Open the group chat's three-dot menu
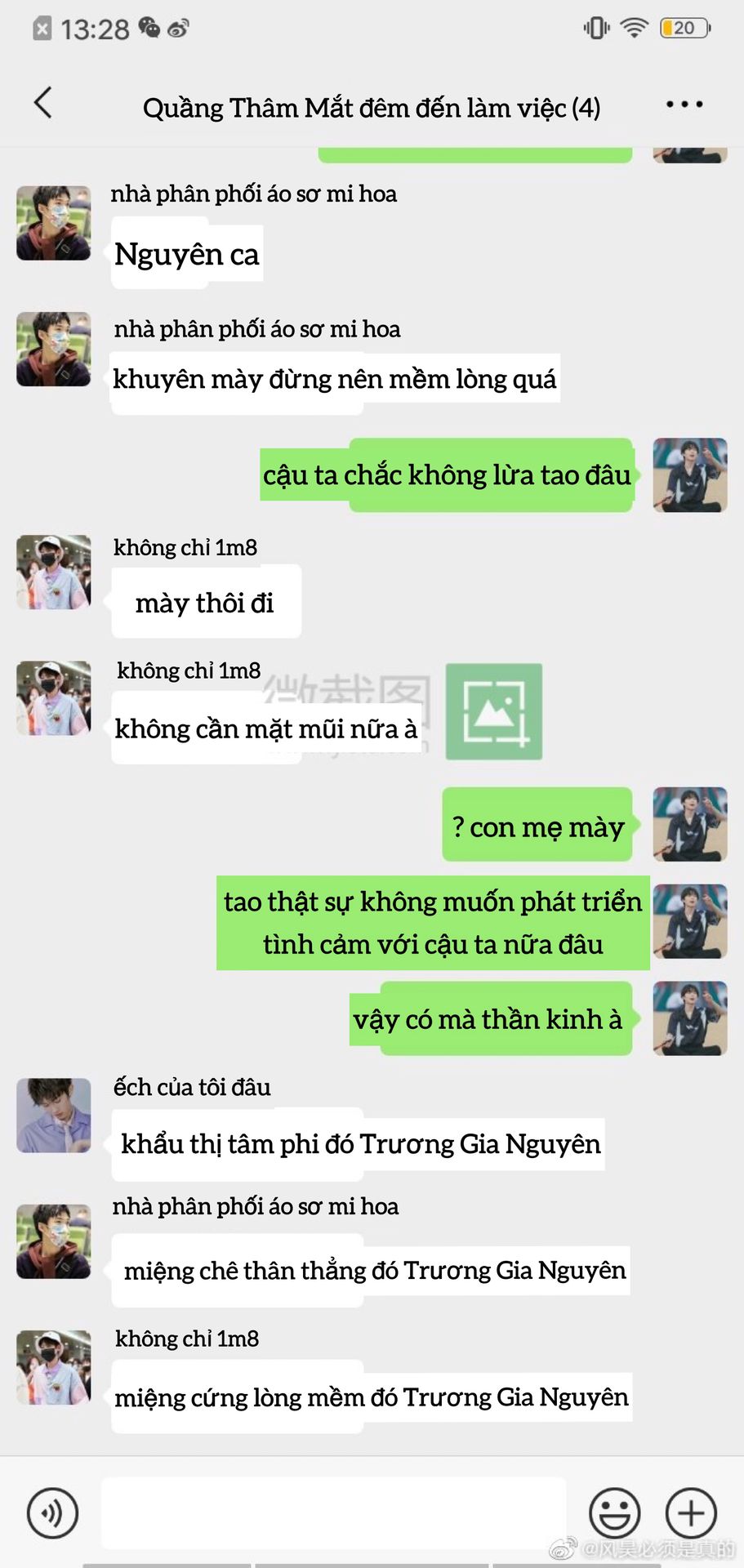 pos(684,105)
